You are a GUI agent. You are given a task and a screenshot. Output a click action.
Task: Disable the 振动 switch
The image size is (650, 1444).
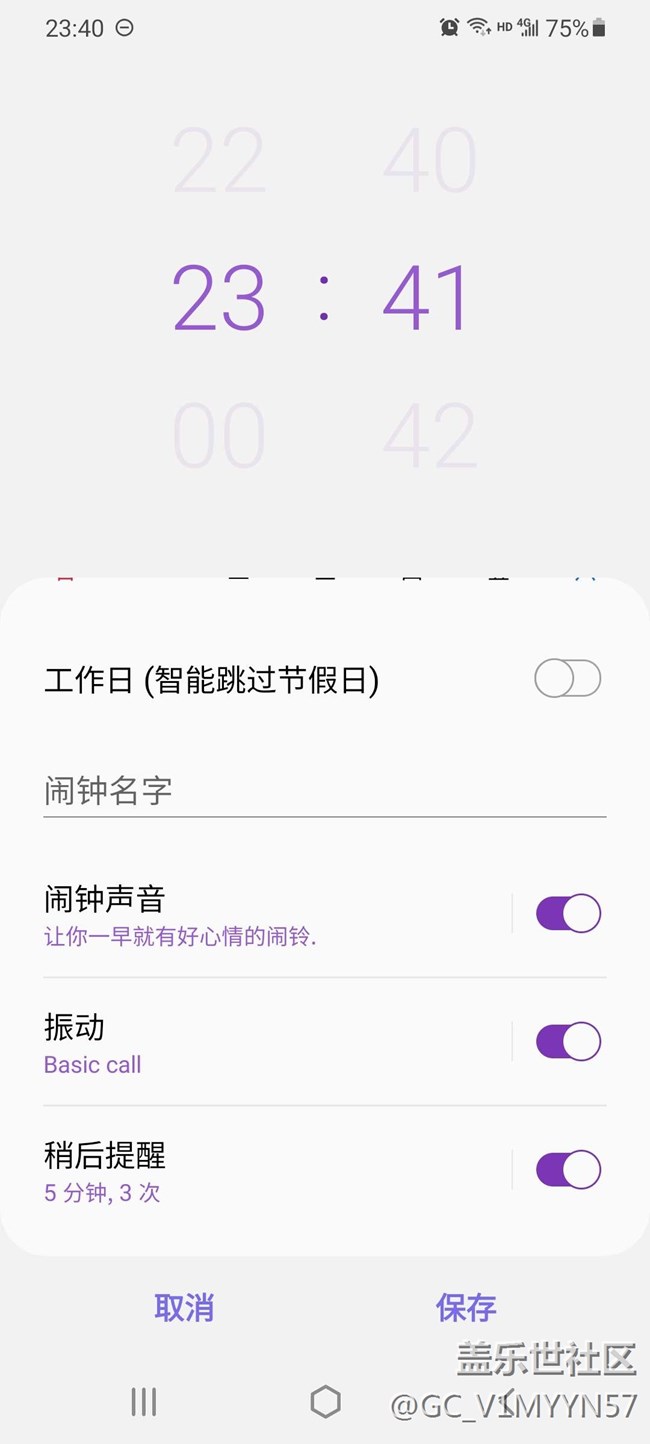click(x=567, y=1041)
